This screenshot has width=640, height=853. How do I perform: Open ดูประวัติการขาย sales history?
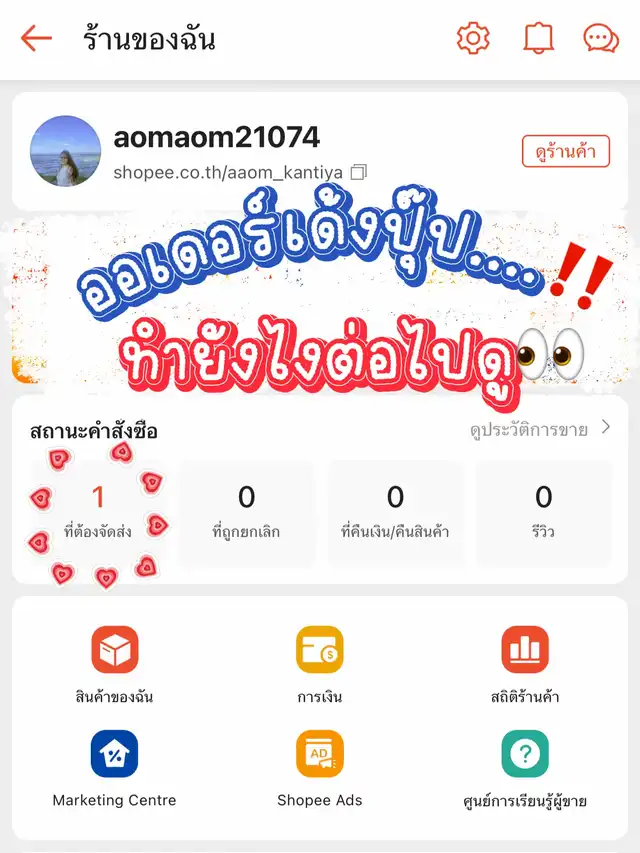click(x=541, y=430)
